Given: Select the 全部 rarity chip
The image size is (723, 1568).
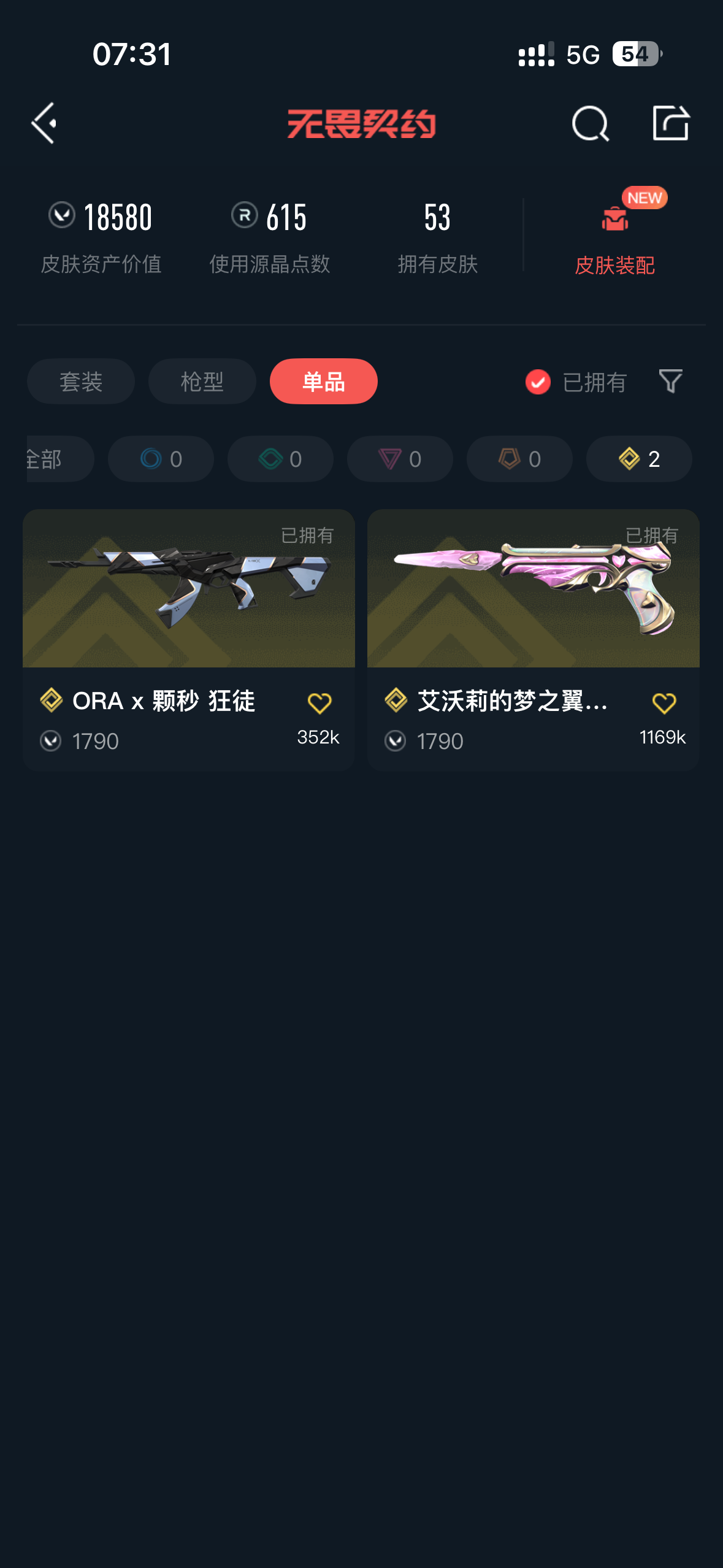Looking at the screenshot, I should tap(60, 459).
